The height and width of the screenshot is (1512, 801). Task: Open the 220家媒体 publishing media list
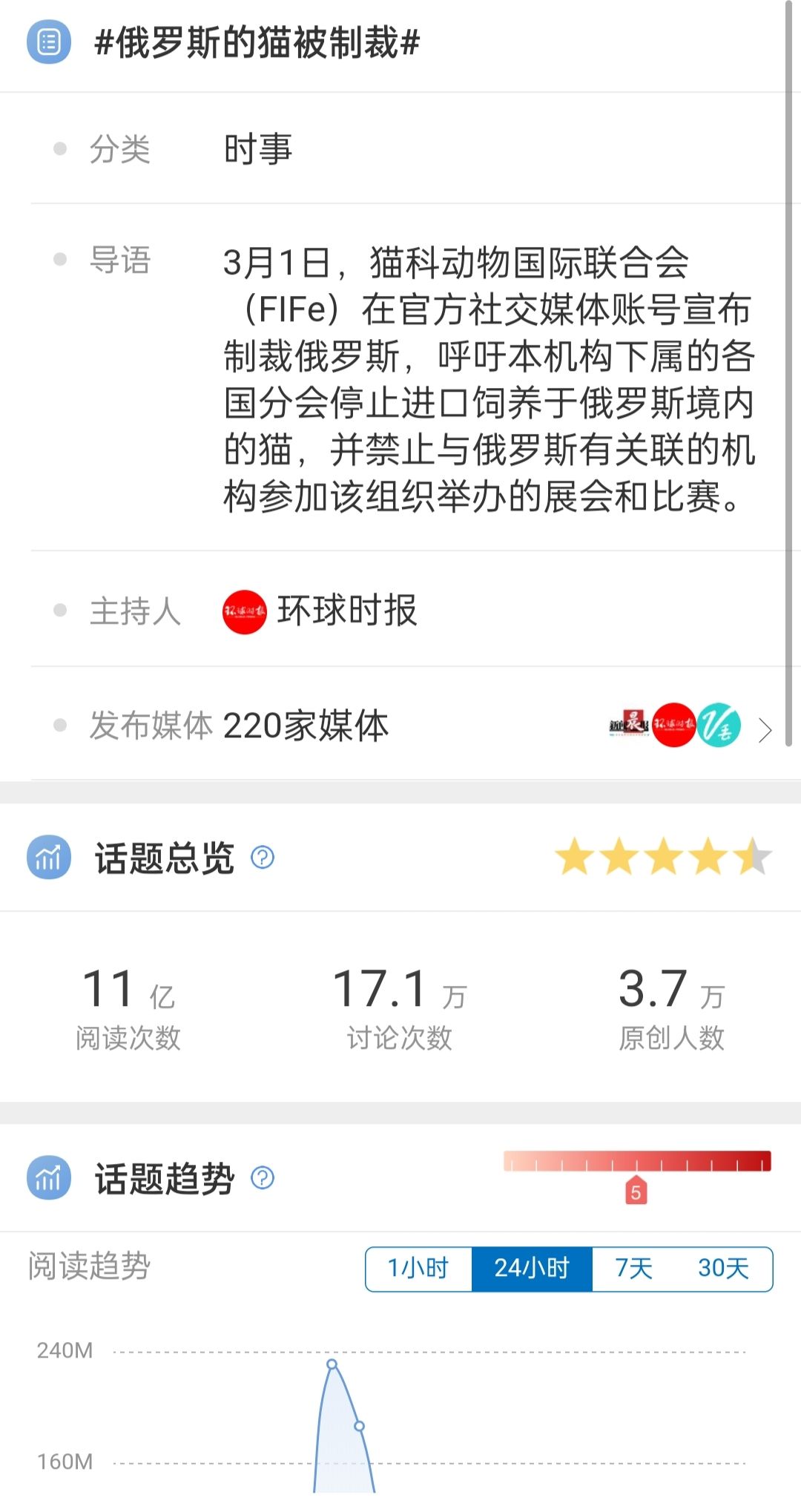pos(415,726)
